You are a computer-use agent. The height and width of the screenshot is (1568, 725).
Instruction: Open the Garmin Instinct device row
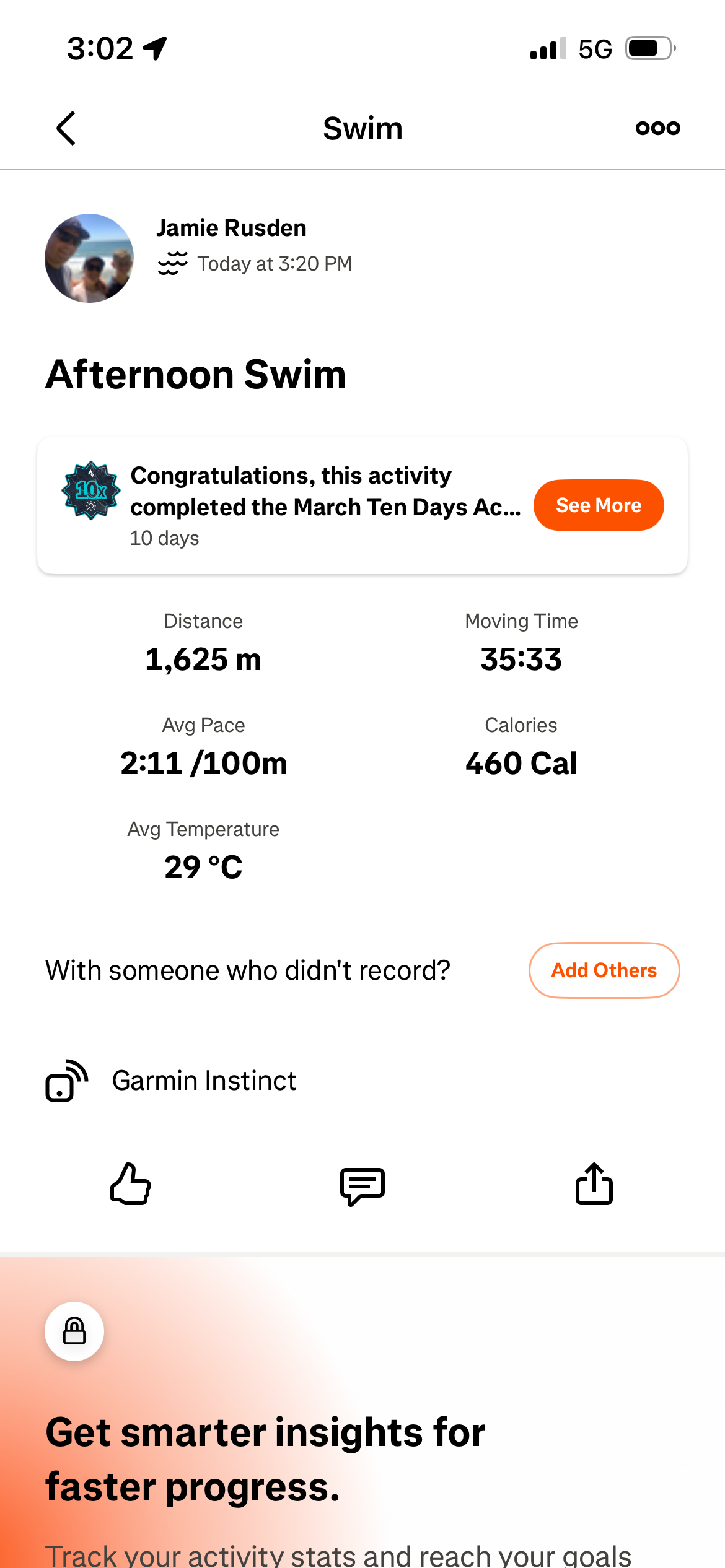click(x=204, y=1081)
